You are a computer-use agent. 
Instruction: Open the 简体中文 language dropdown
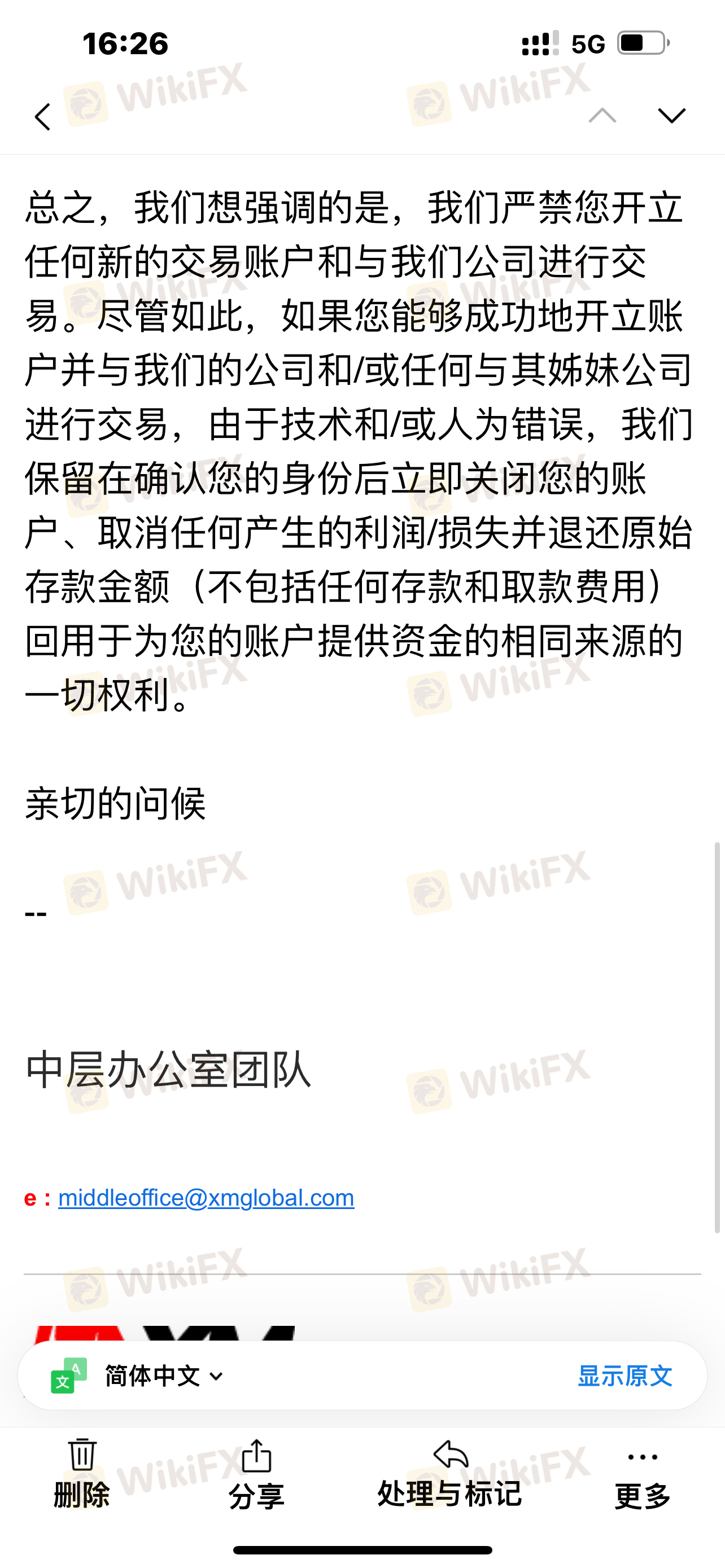click(163, 1376)
